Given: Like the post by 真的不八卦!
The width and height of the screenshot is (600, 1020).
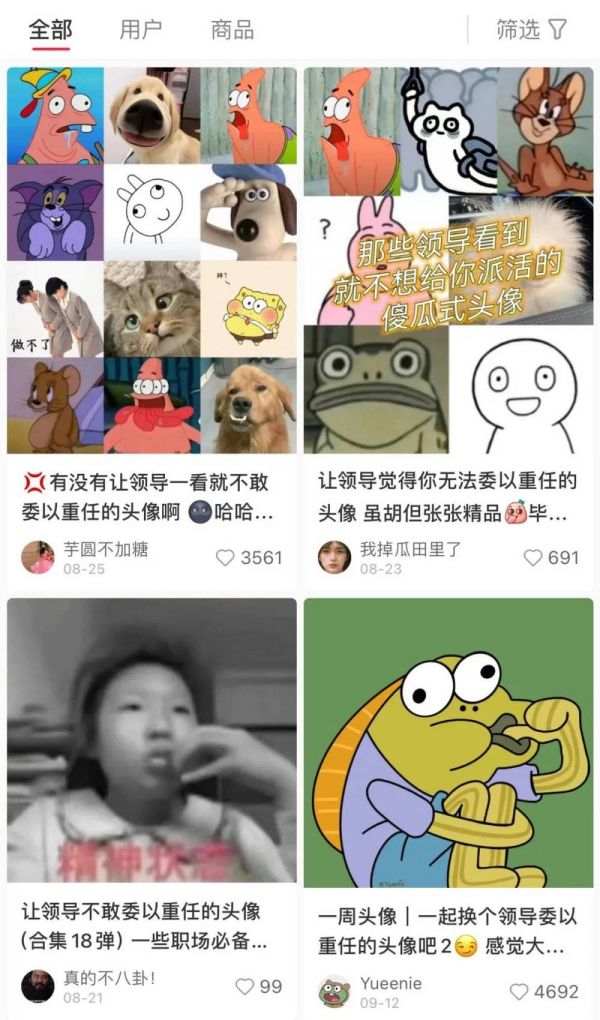Looking at the screenshot, I should coord(246,987).
